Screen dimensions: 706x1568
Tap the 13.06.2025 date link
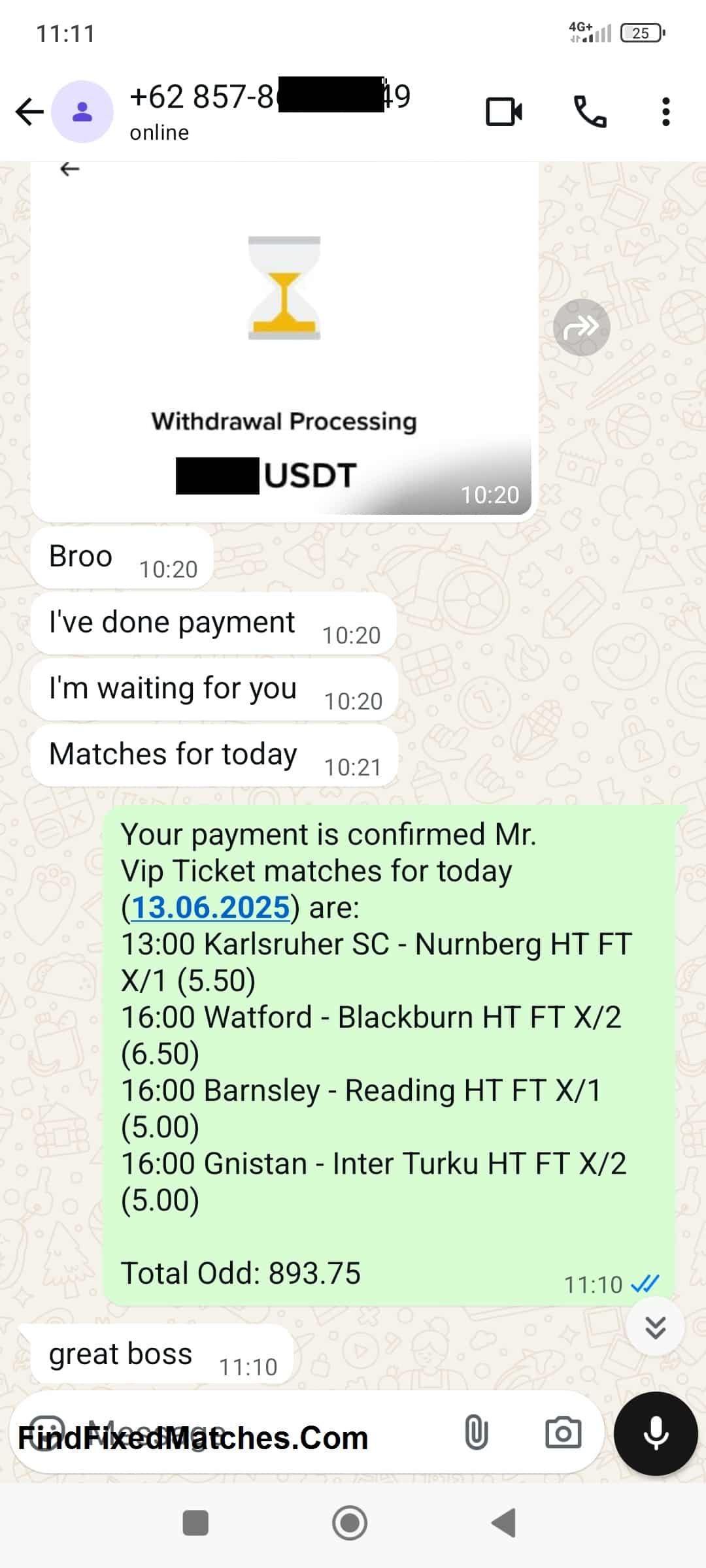(210, 907)
